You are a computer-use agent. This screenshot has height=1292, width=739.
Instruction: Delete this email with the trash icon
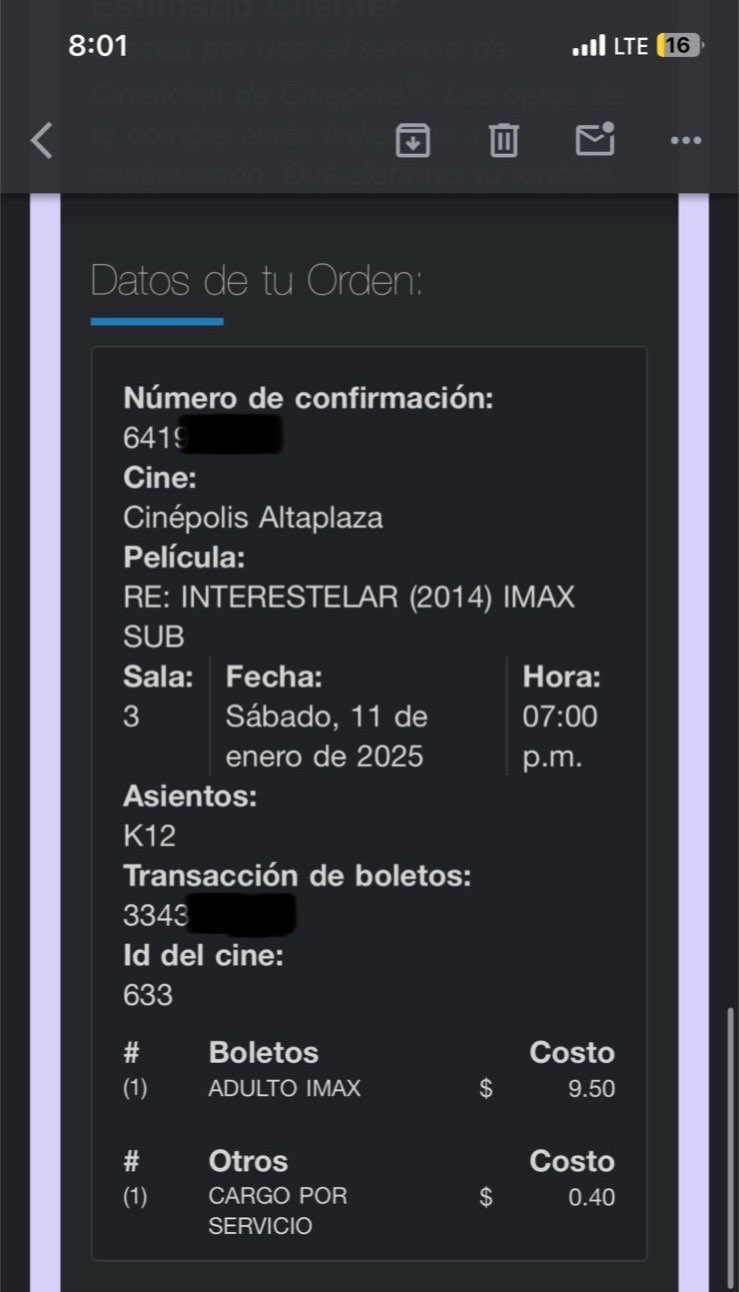tap(503, 141)
